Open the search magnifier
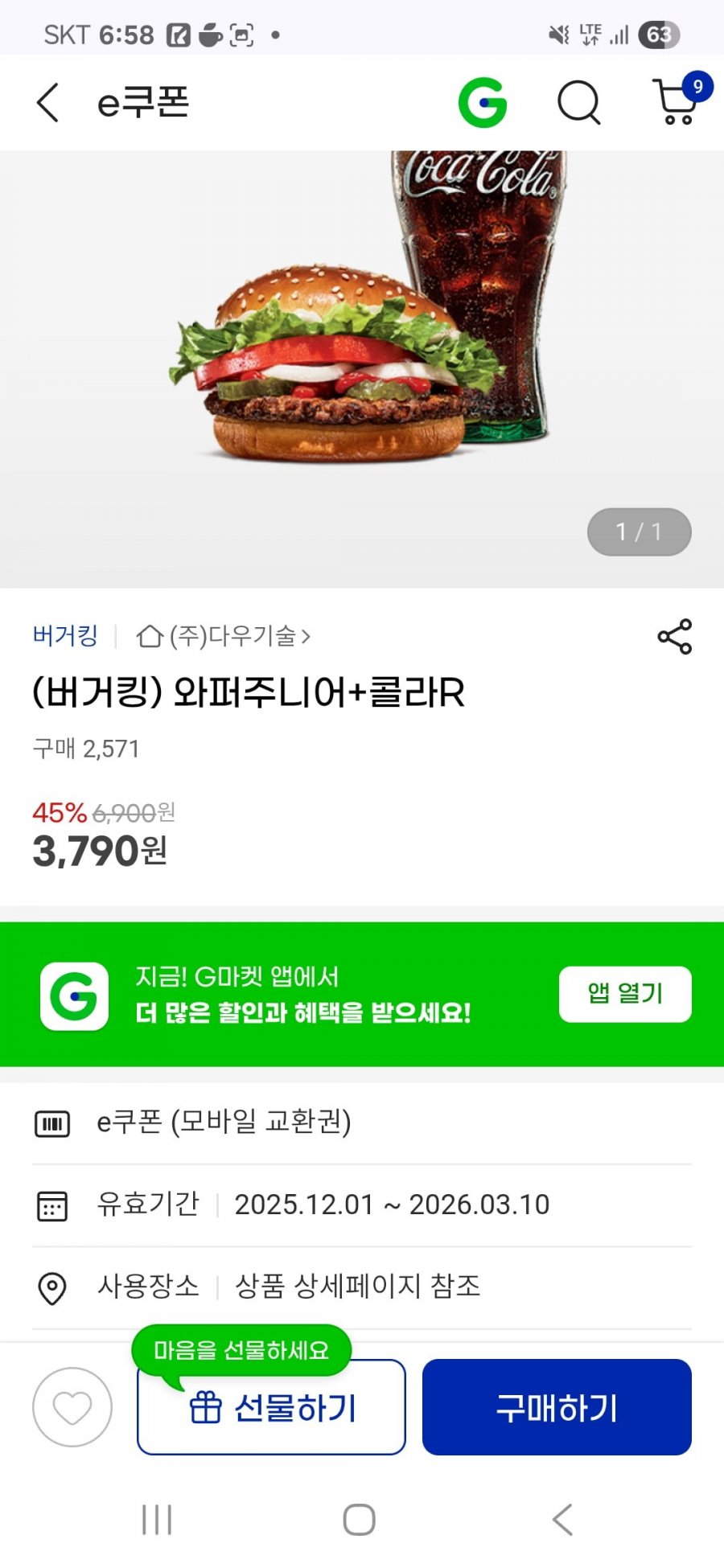This screenshot has height=1568, width=724. click(579, 103)
